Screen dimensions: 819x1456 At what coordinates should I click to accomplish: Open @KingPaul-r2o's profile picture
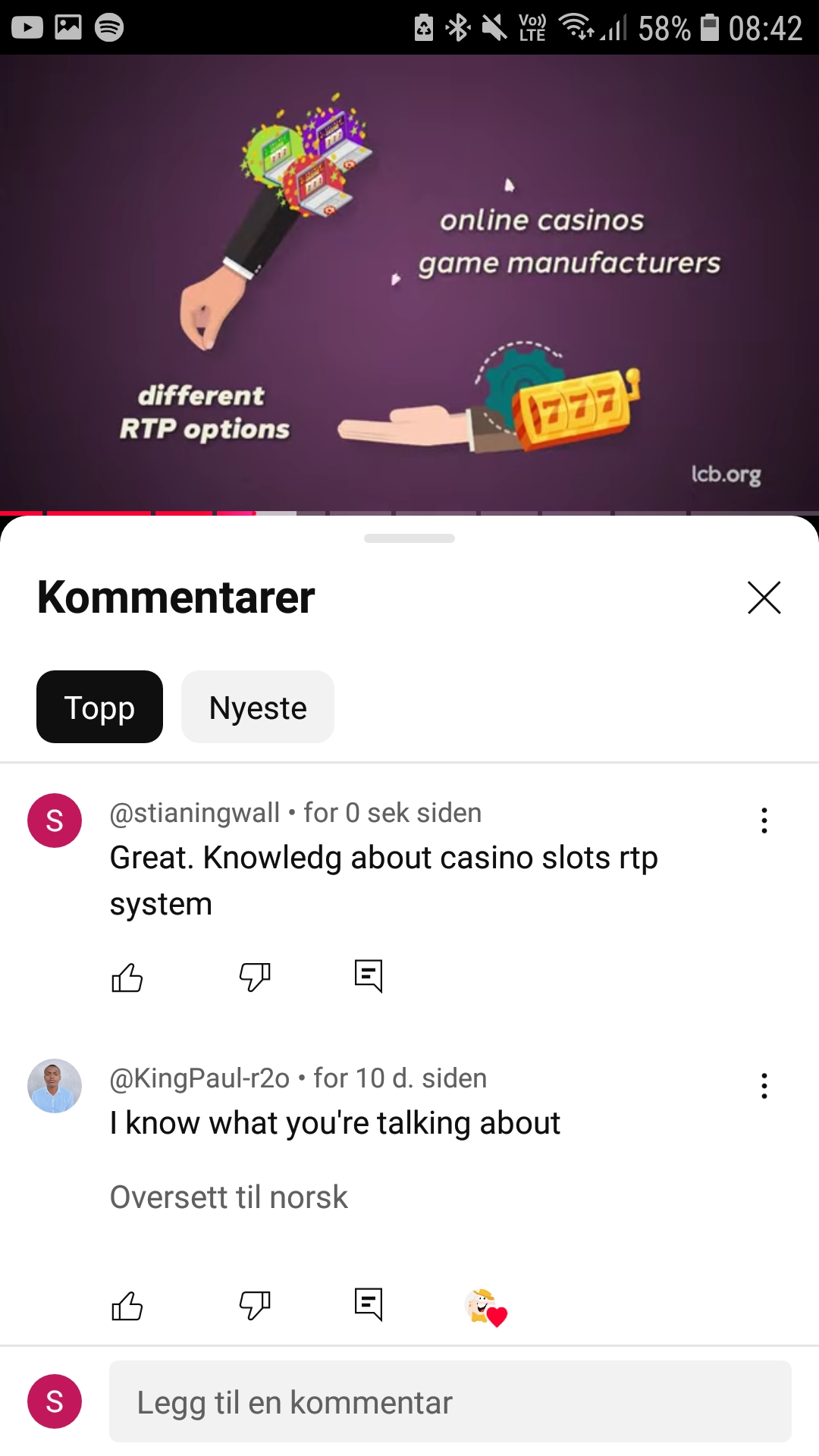point(55,1086)
